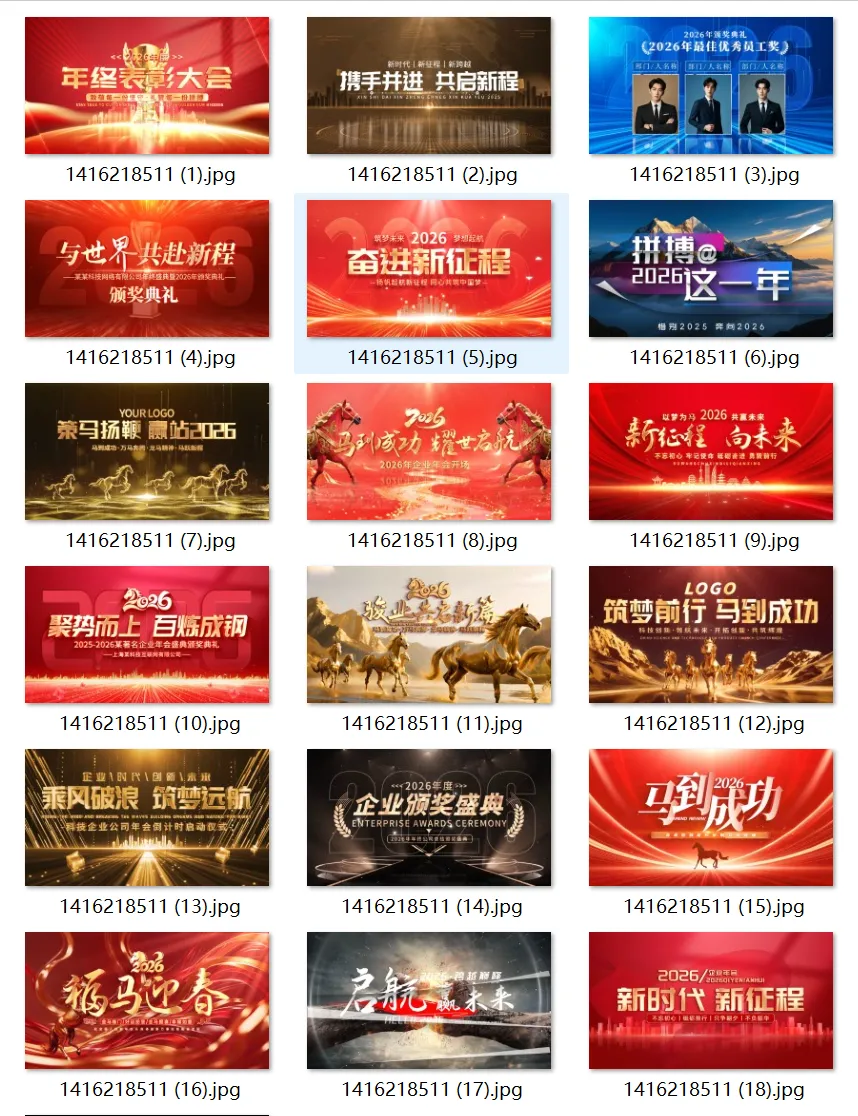Open image 1416218511 (14).jpg
This screenshot has width=858, height=1116.
[429, 818]
